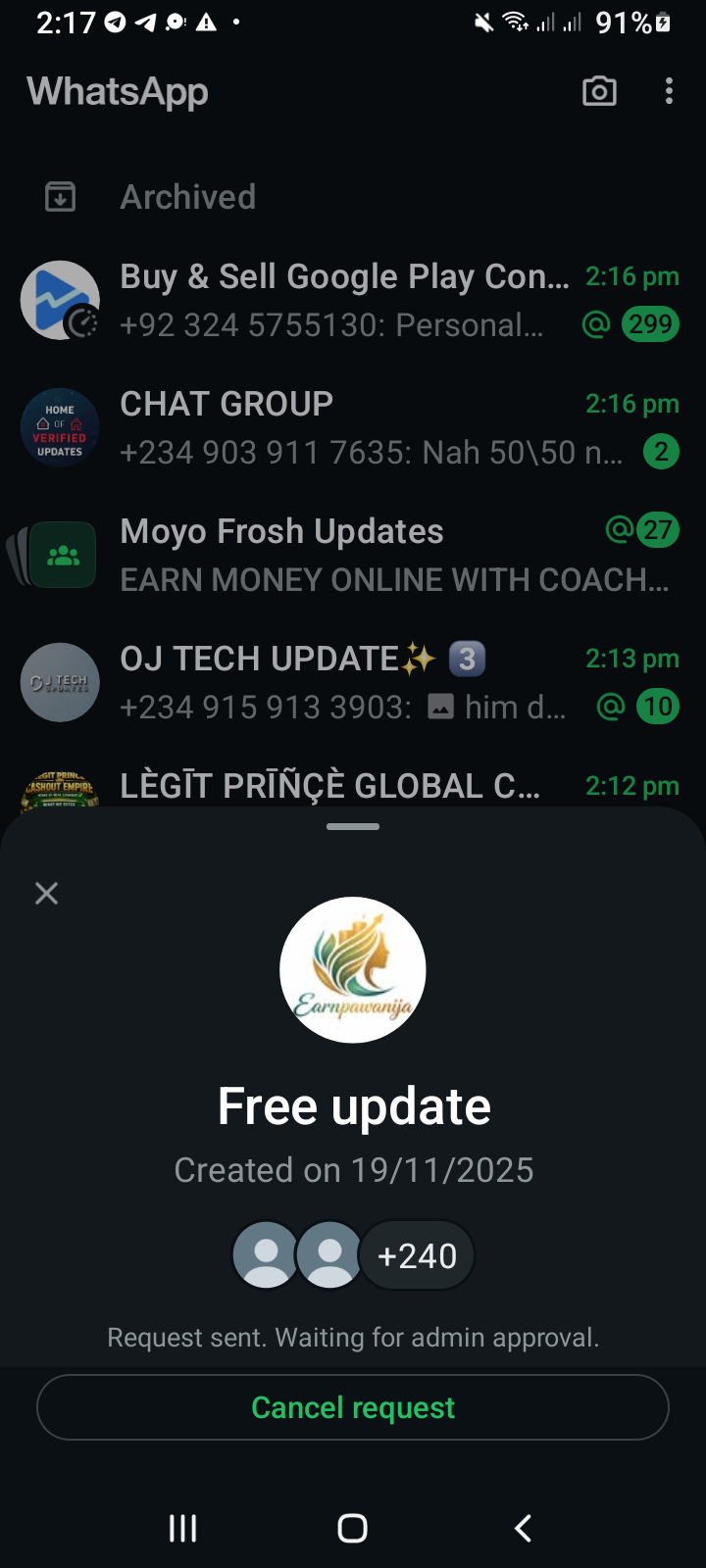The width and height of the screenshot is (706, 1568).
Task: Open the more options menu
Action: [669, 92]
